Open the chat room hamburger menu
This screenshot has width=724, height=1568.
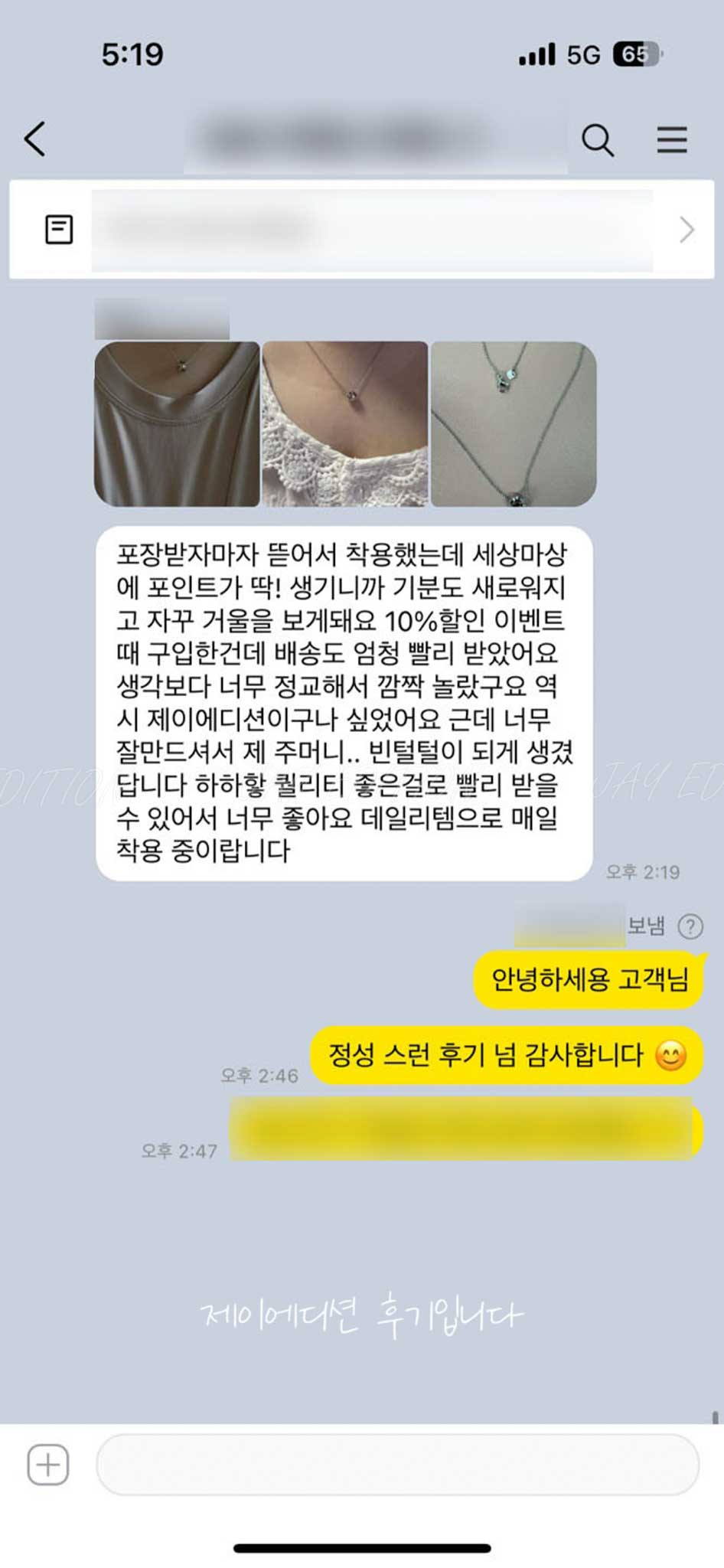tap(671, 140)
